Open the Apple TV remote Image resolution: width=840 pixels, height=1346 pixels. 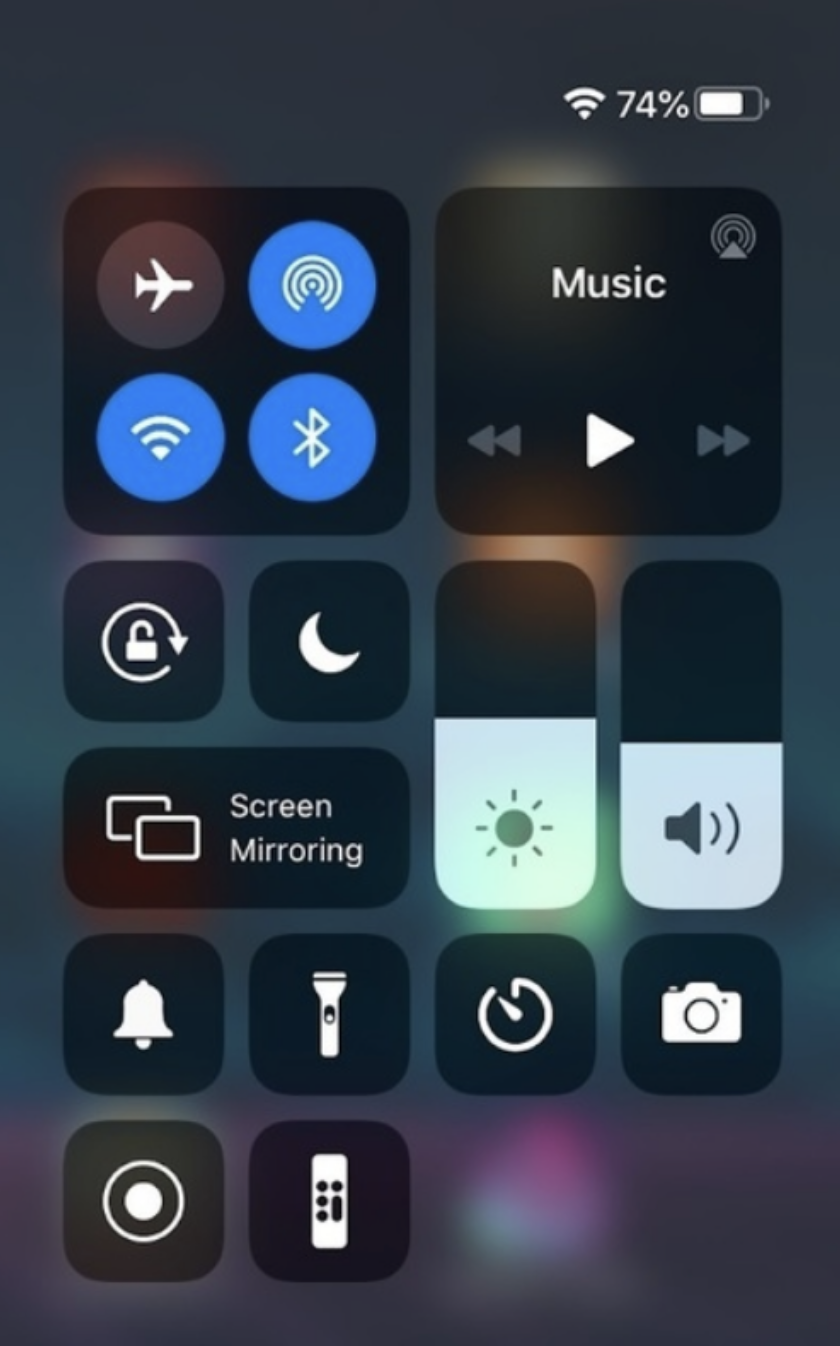coord(329,1200)
